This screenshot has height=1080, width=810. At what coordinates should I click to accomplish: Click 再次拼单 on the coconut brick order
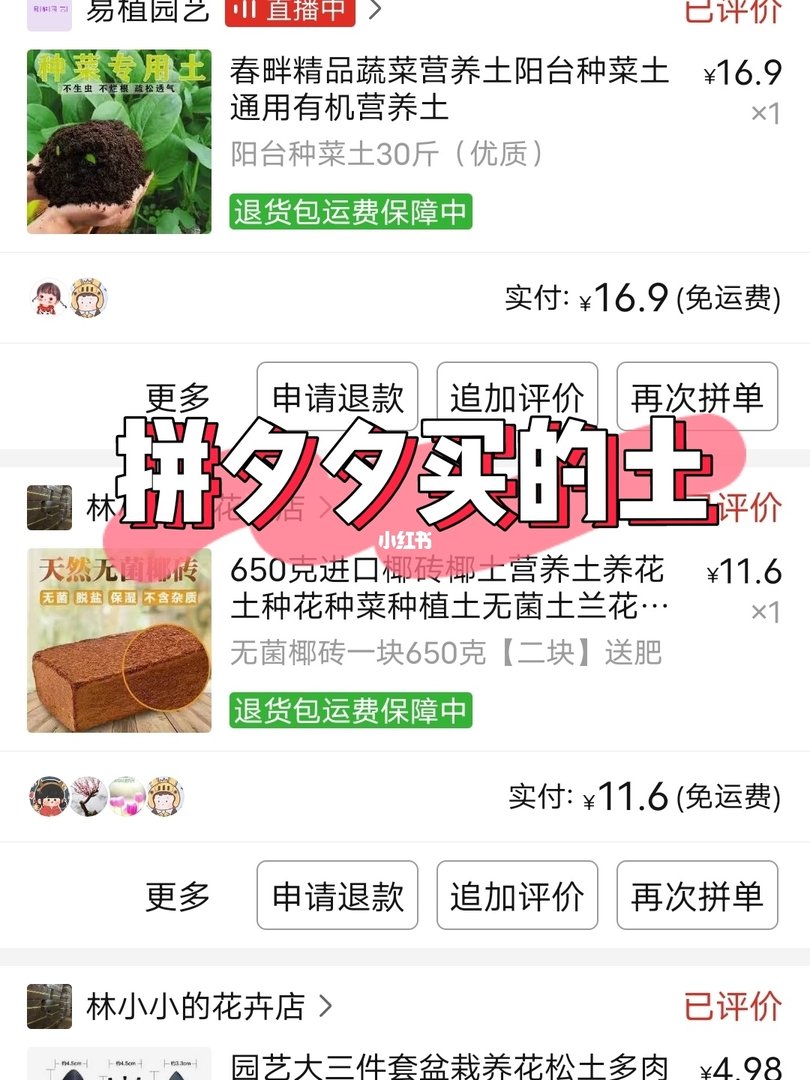click(697, 895)
